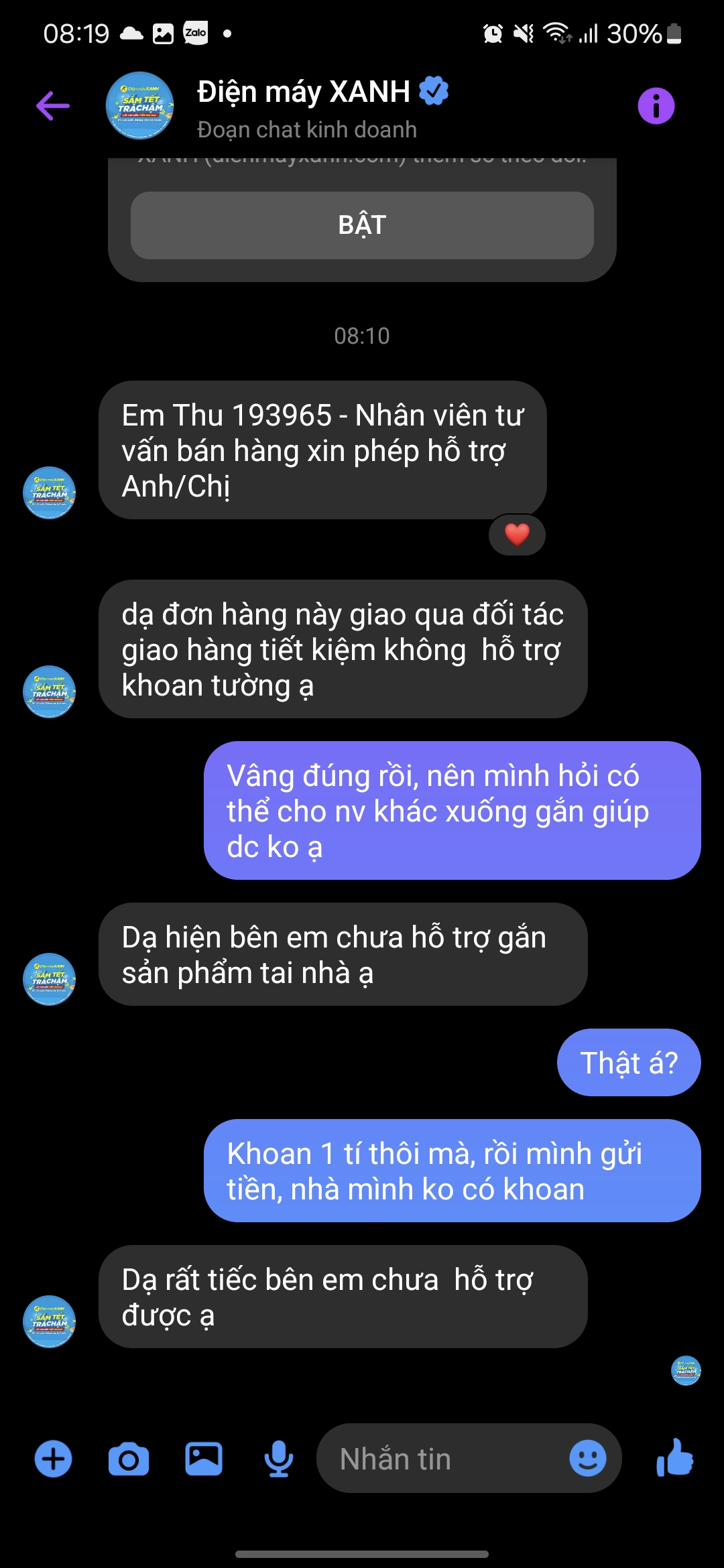Open the plus menu for more actions
Image resolution: width=724 pixels, height=1568 pixels.
point(54,1459)
